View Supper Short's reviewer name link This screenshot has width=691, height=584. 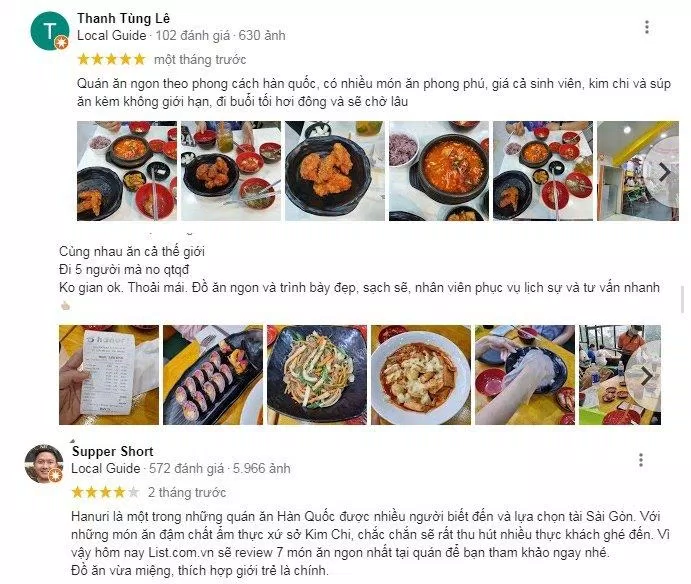(112, 451)
